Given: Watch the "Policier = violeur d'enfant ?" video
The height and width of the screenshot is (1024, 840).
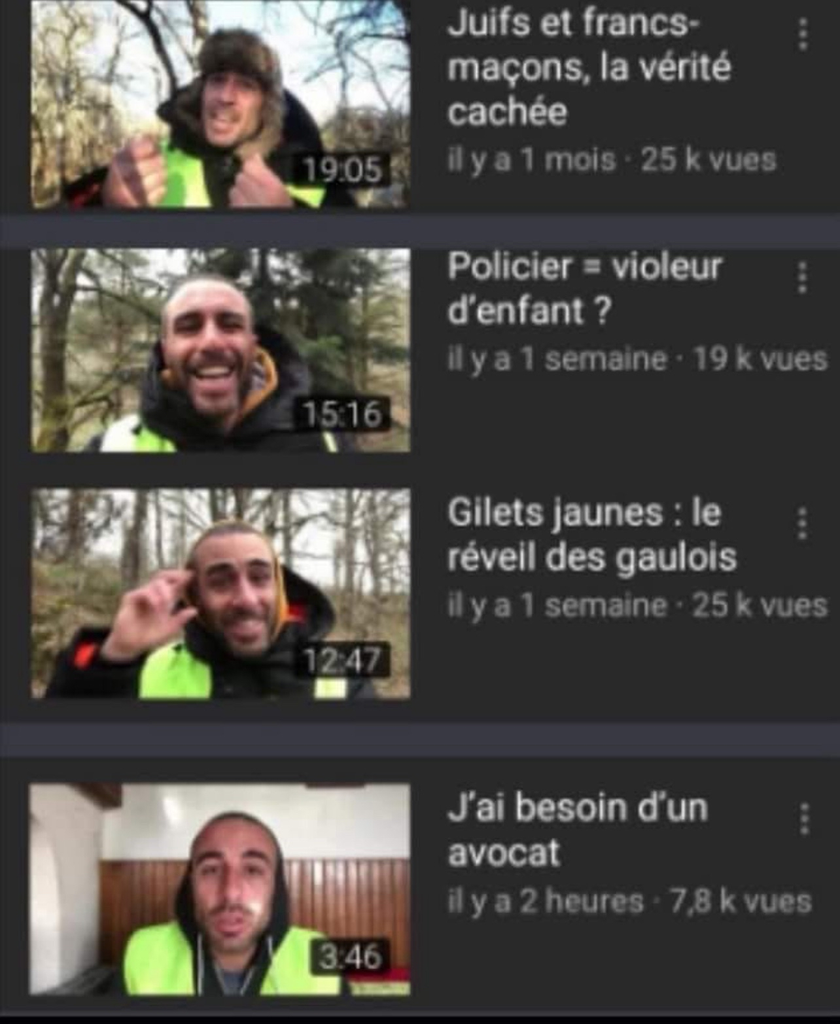Looking at the screenshot, I should tap(220, 350).
